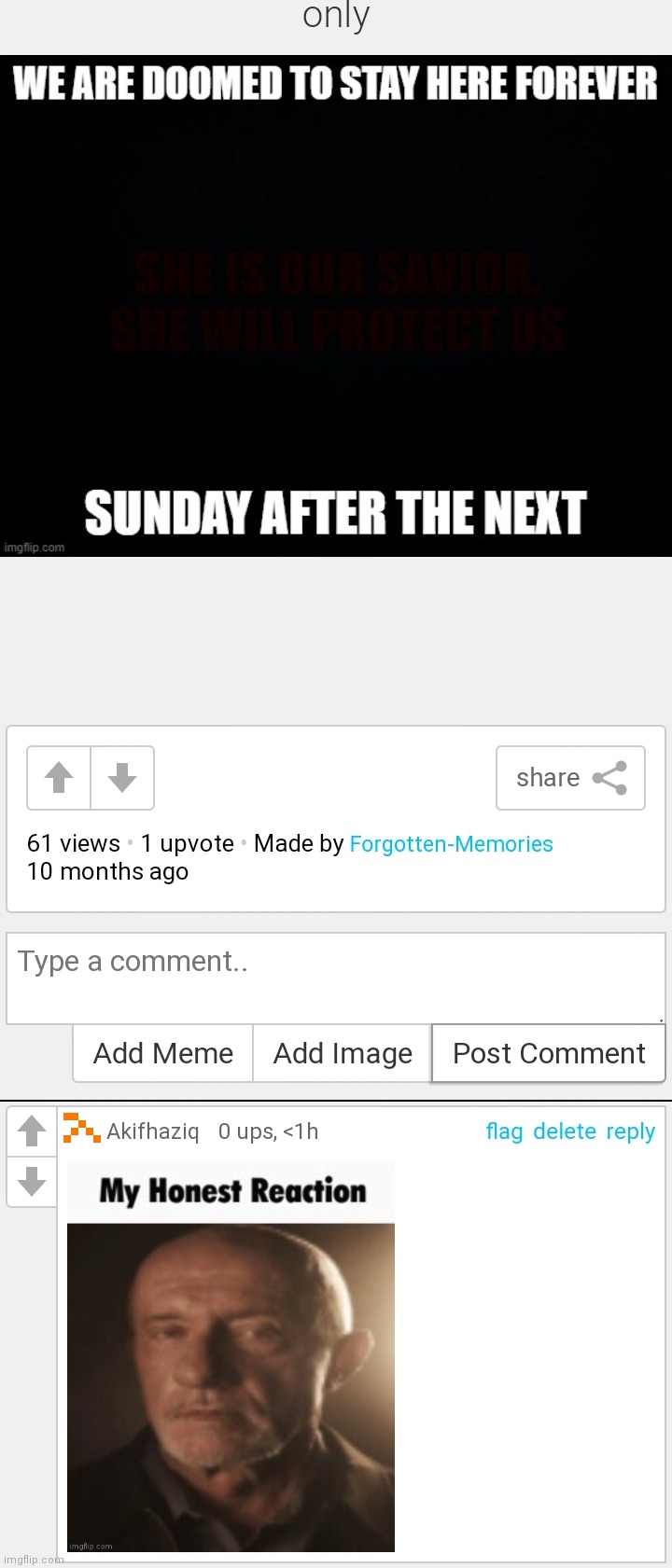Open the My Honest Reaction comment image

point(231,1357)
